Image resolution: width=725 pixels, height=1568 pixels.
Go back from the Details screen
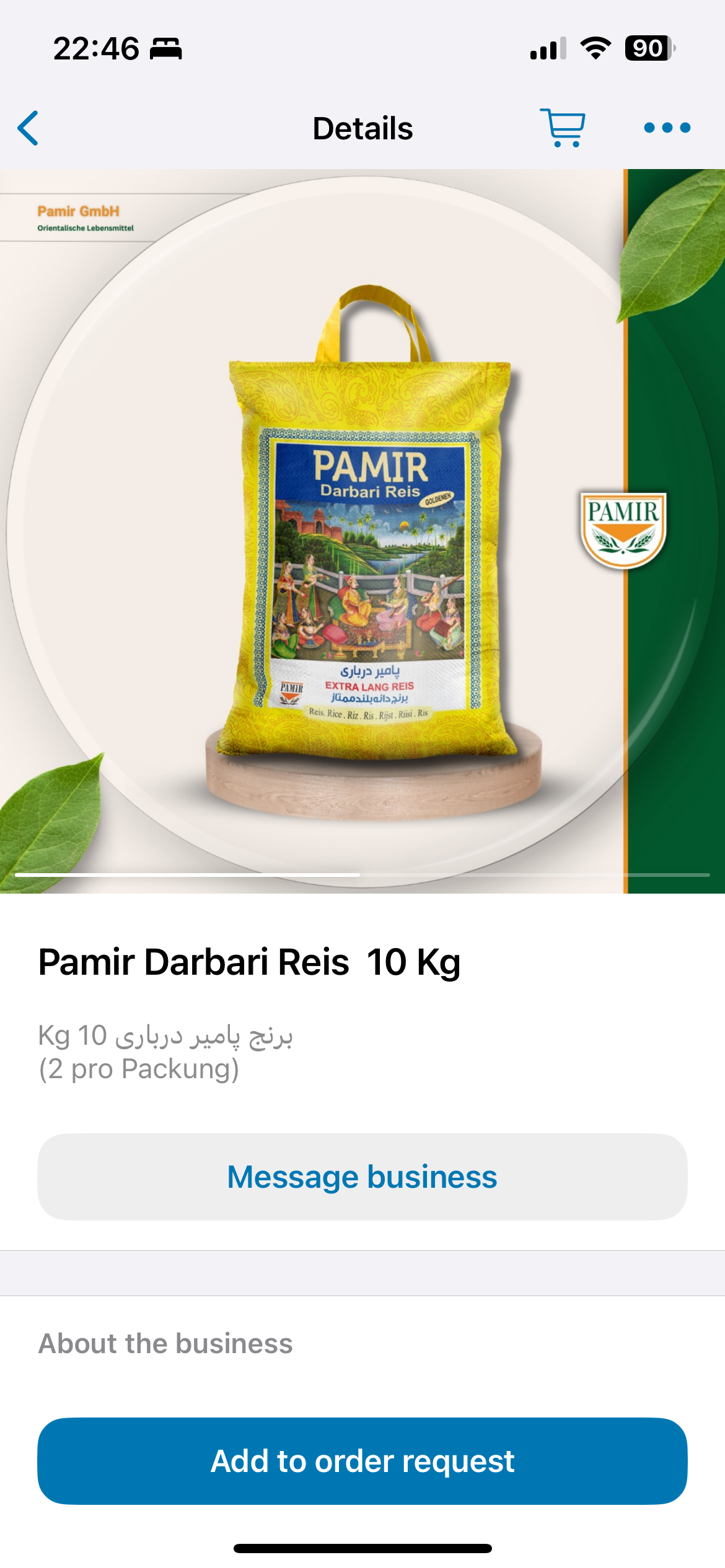pyautogui.click(x=28, y=128)
